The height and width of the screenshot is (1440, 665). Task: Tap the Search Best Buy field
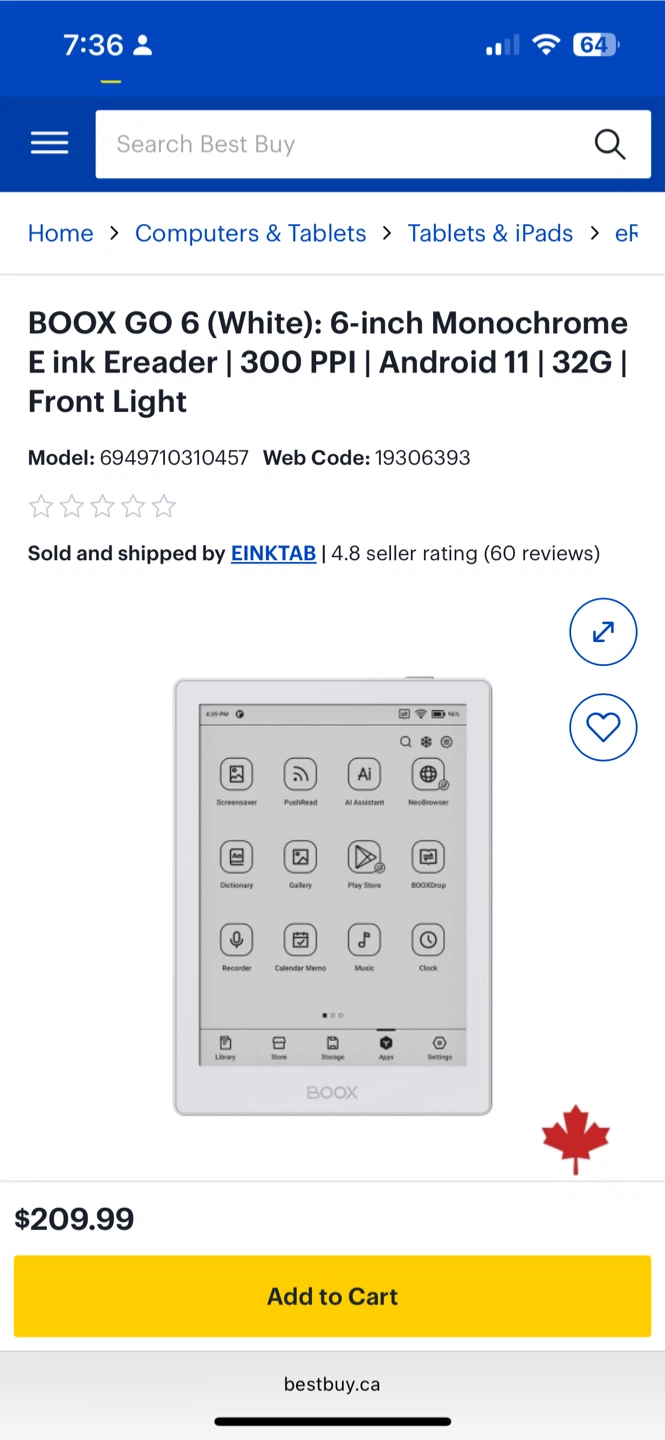pos(340,144)
